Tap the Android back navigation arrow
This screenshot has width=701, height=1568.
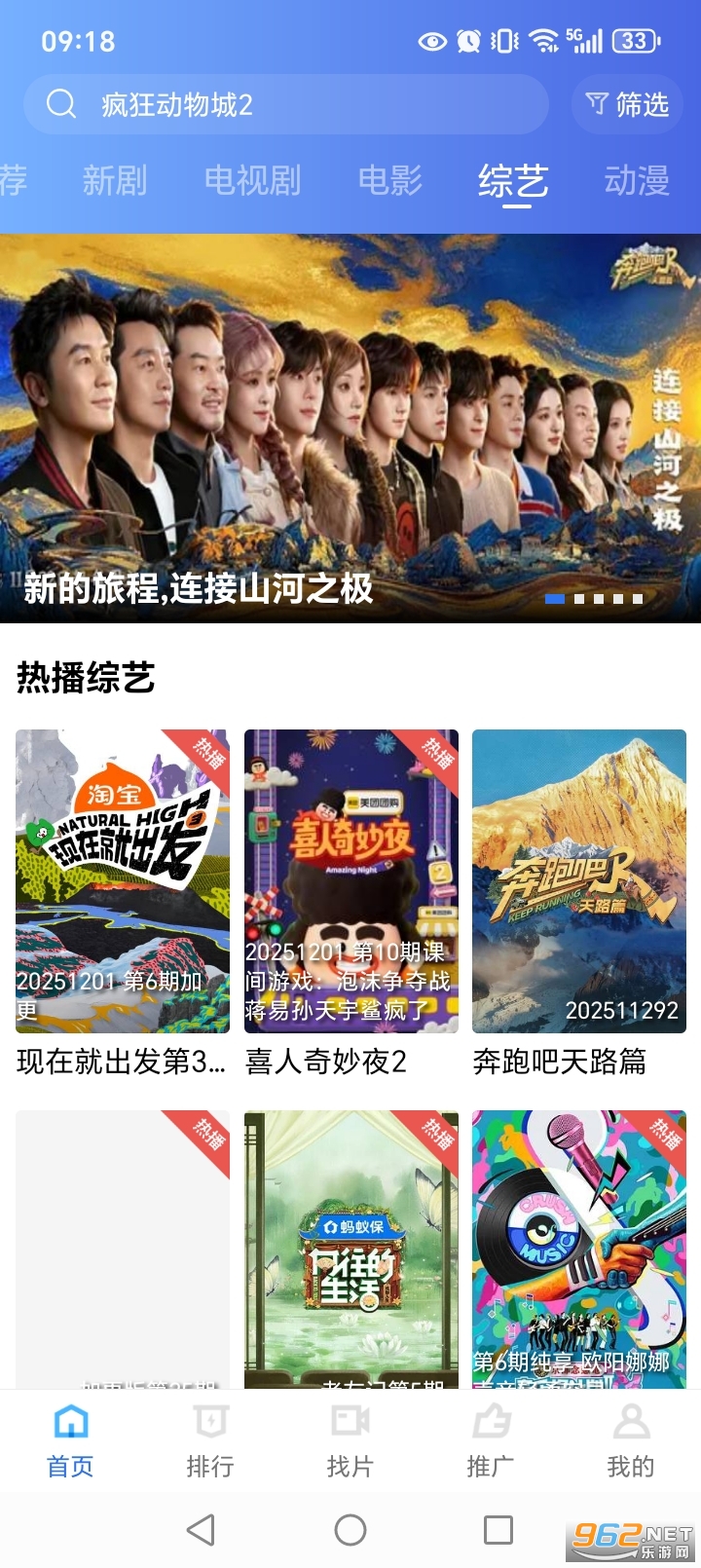(x=202, y=1529)
